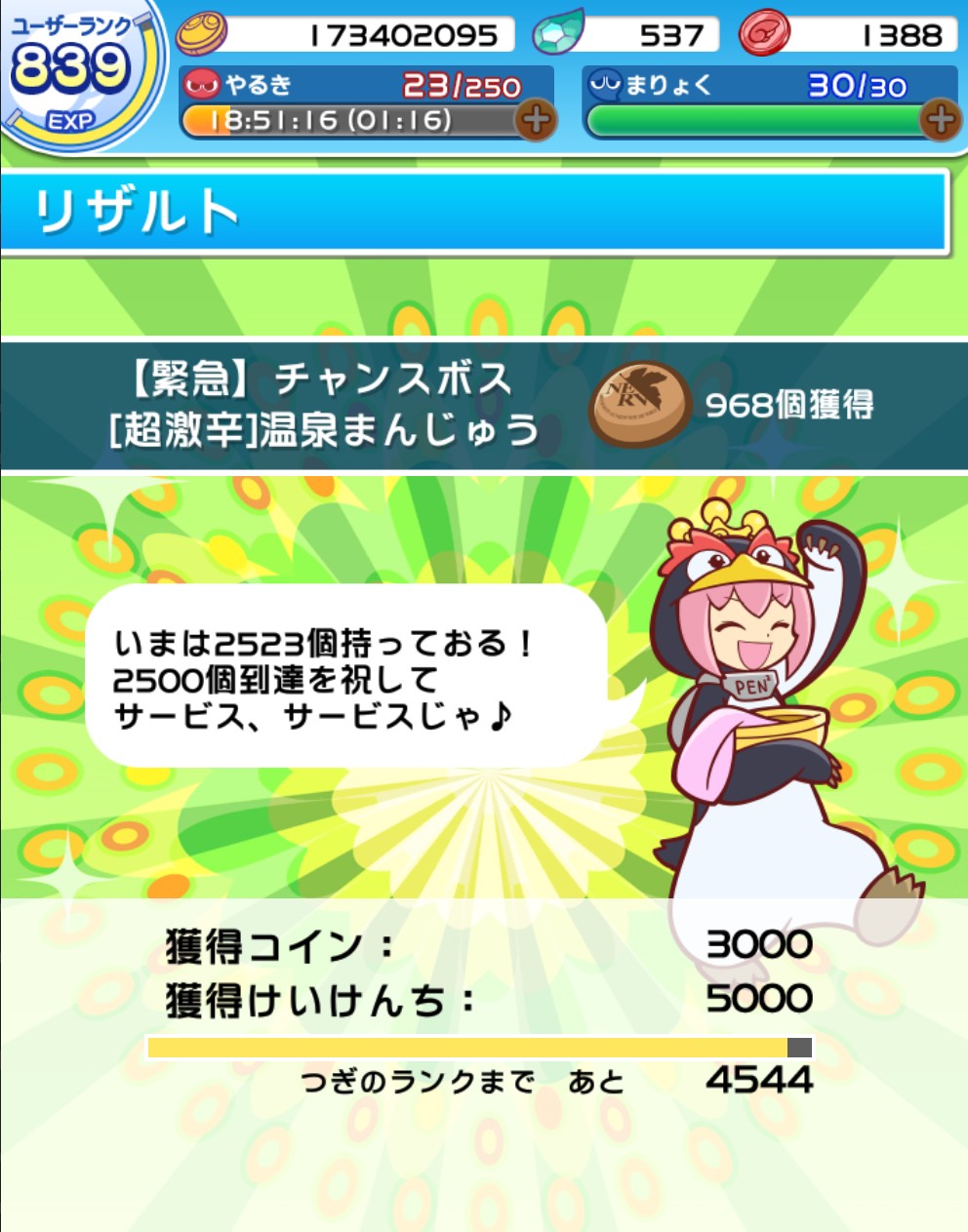Tap the plus button on the やるき bar
This screenshot has height=1232, width=968.
[536, 121]
